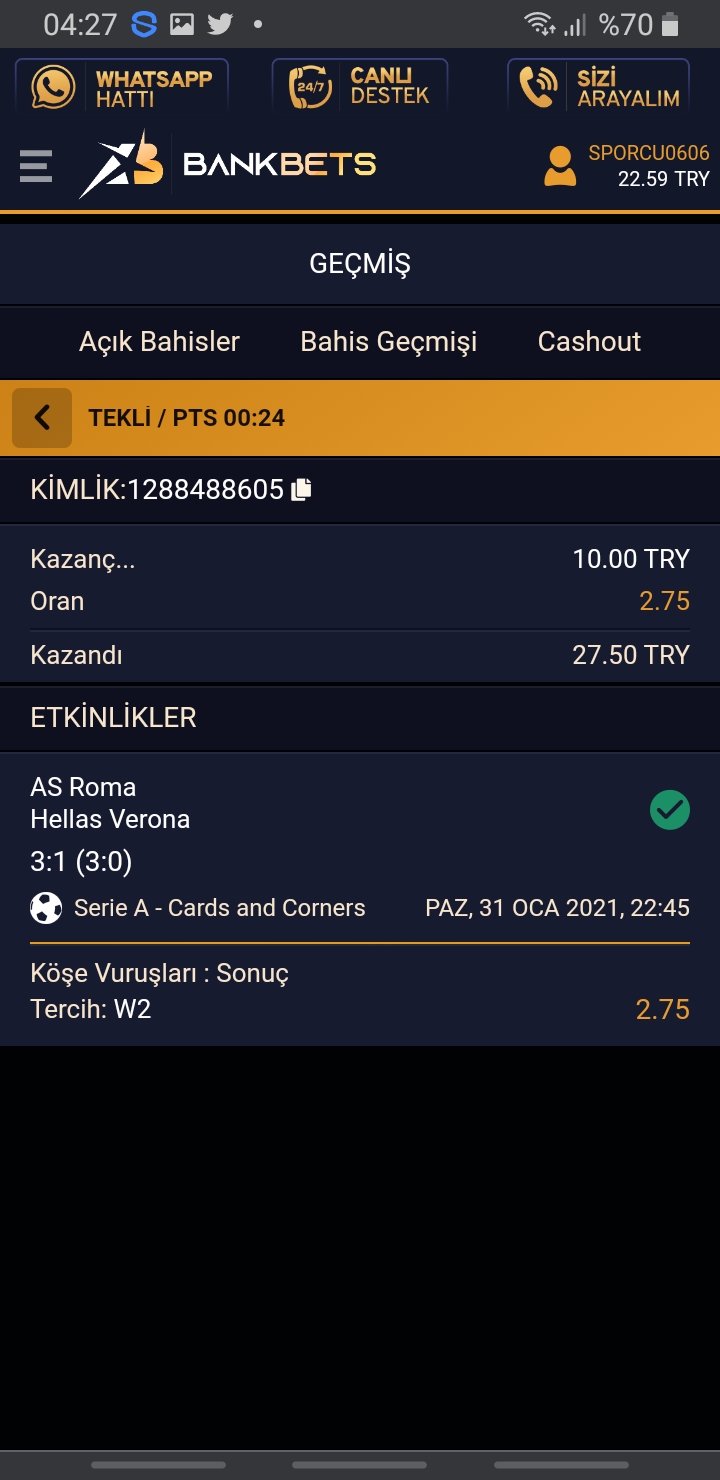
Task: Select the Bahis Geçmişi tab
Action: [x=389, y=342]
